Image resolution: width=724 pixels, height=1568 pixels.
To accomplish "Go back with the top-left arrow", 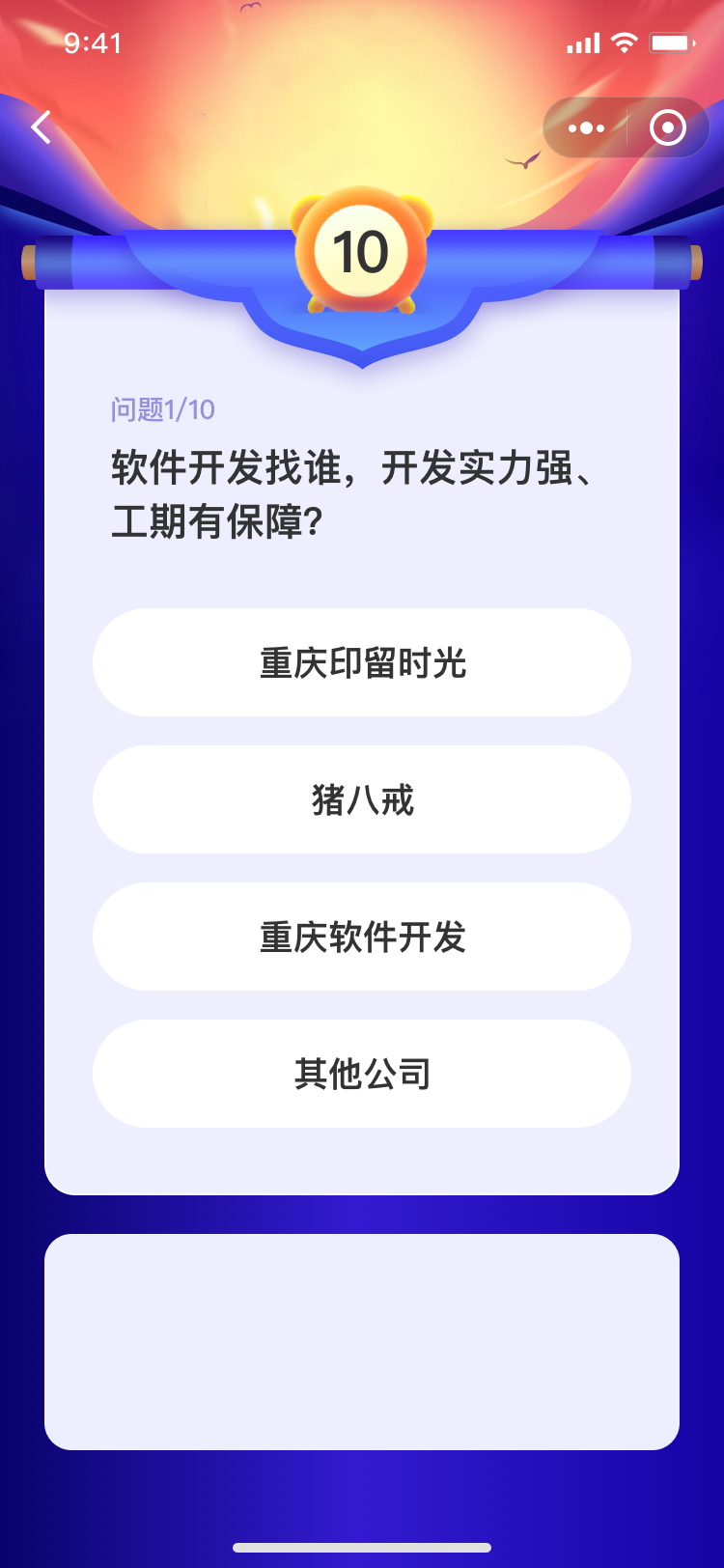I will [x=41, y=127].
